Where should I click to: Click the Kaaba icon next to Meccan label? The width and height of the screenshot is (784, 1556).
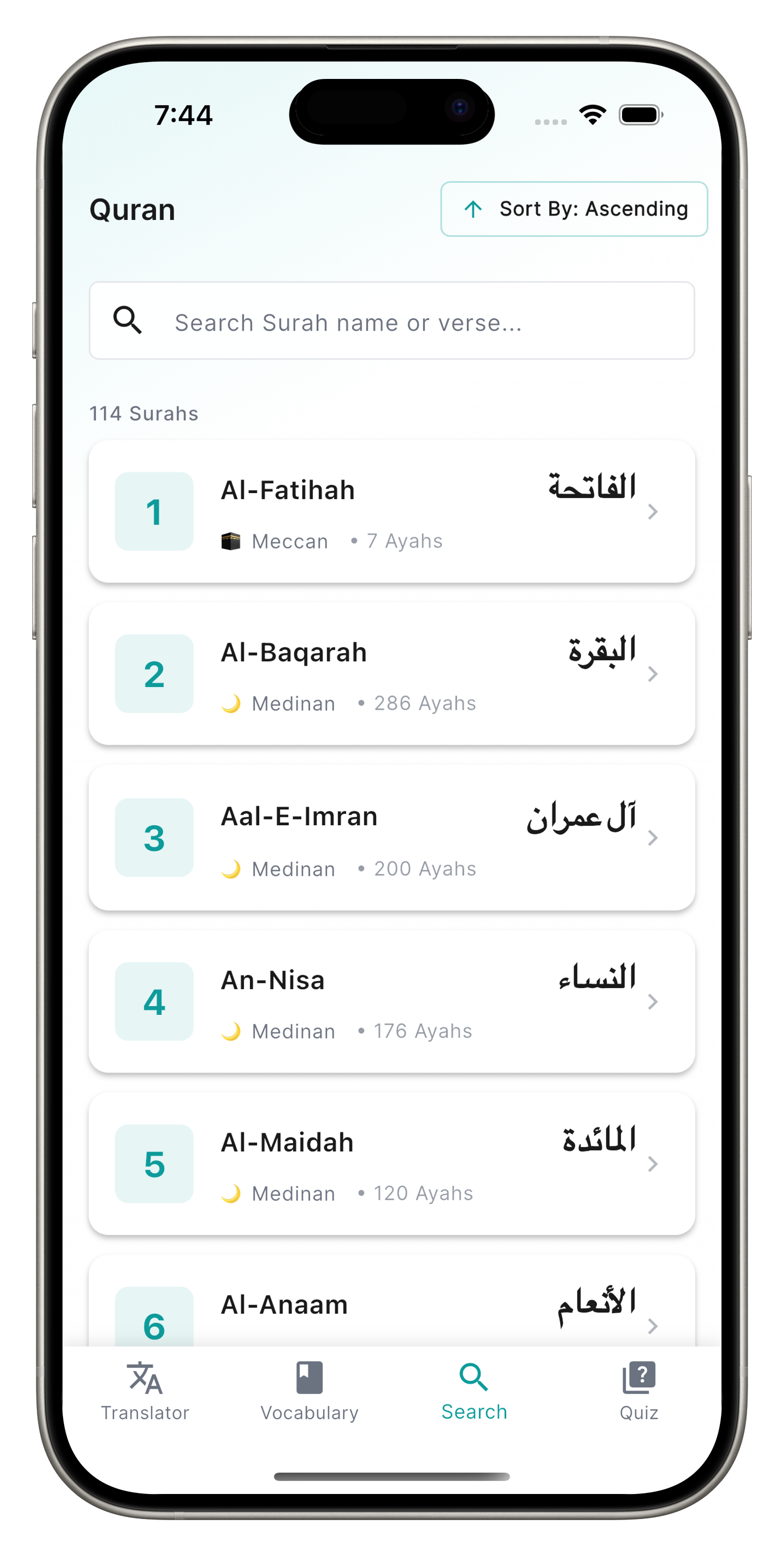tap(232, 541)
